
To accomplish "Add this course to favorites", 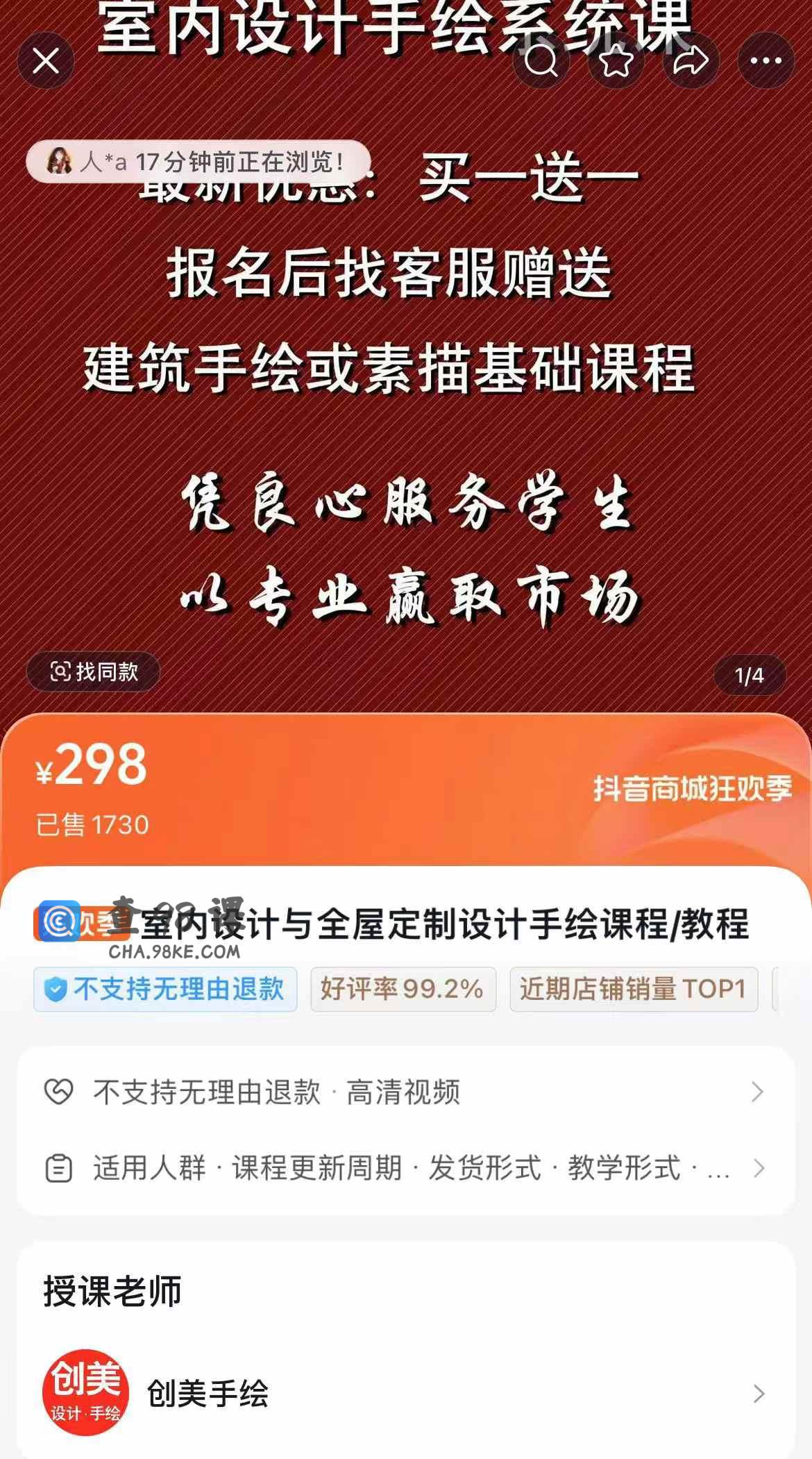I will 616,61.
